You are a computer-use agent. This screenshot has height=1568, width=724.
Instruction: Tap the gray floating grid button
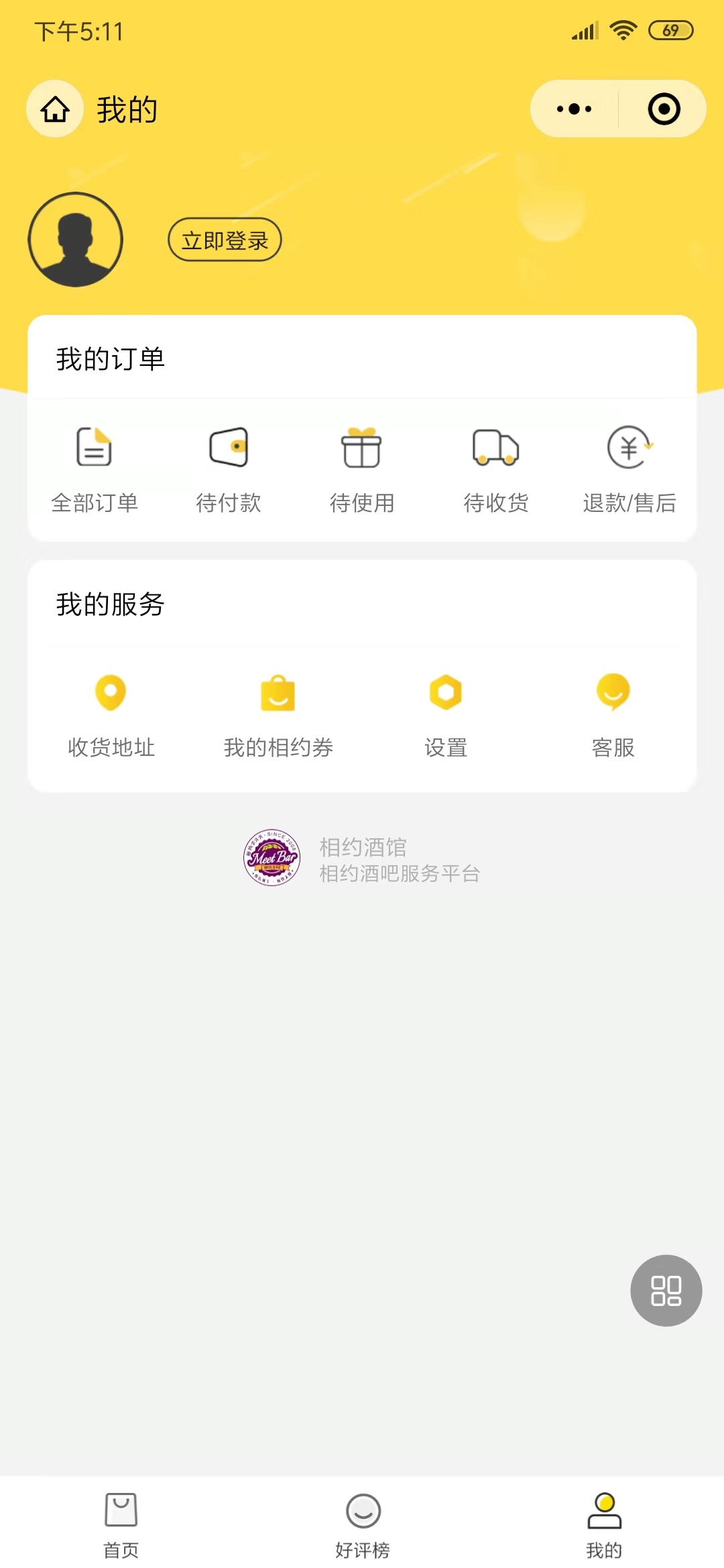tap(666, 1291)
